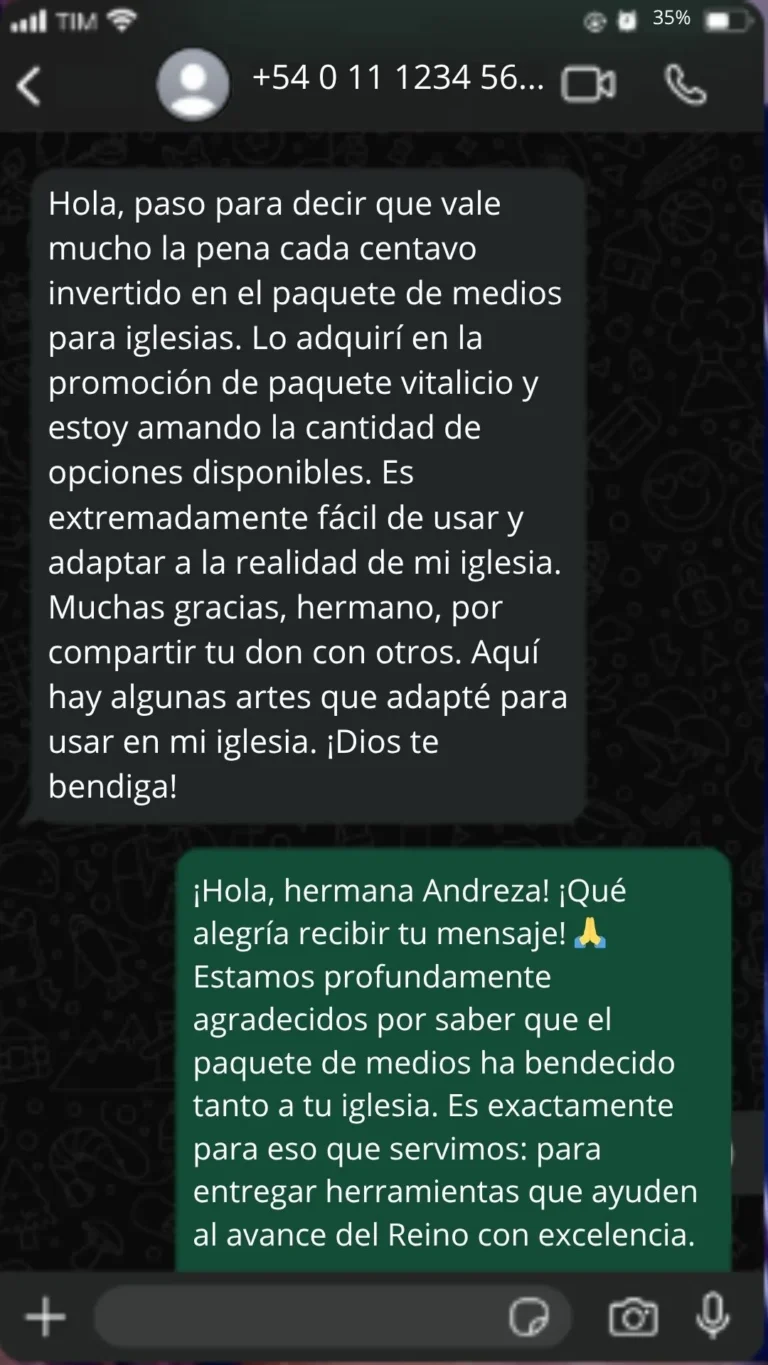Viewport: 768px width, 1365px height.
Task: Open the camera to take a photo
Action: click(x=633, y=1317)
